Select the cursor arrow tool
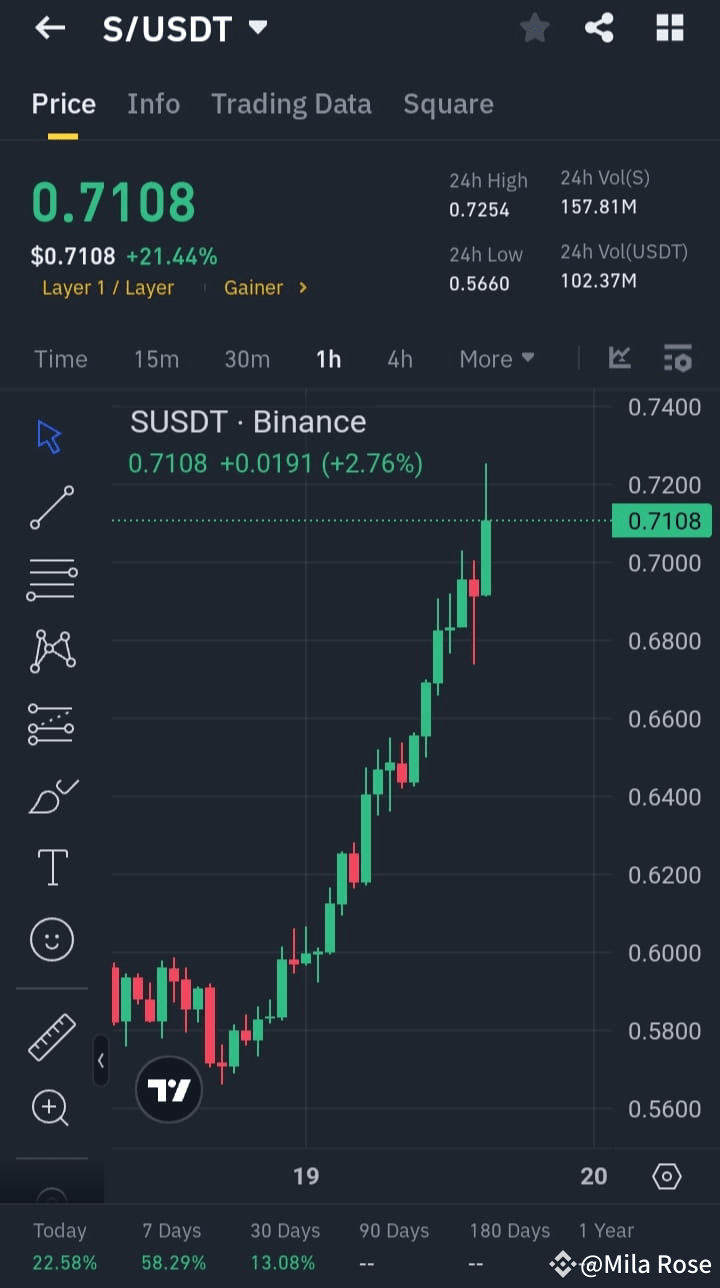The width and height of the screenshot is (720, 1288). (x=50, y=435)
